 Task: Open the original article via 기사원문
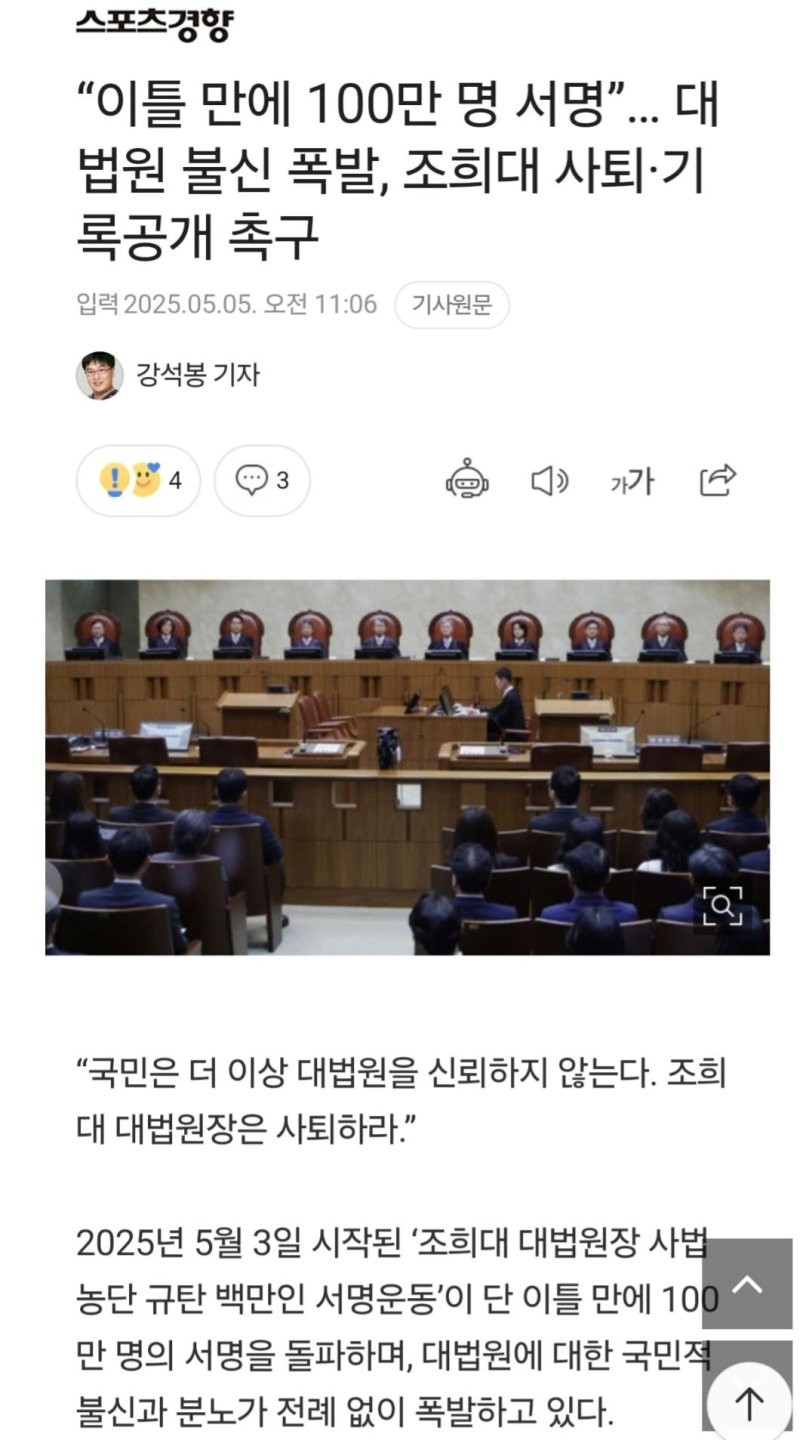451,305
